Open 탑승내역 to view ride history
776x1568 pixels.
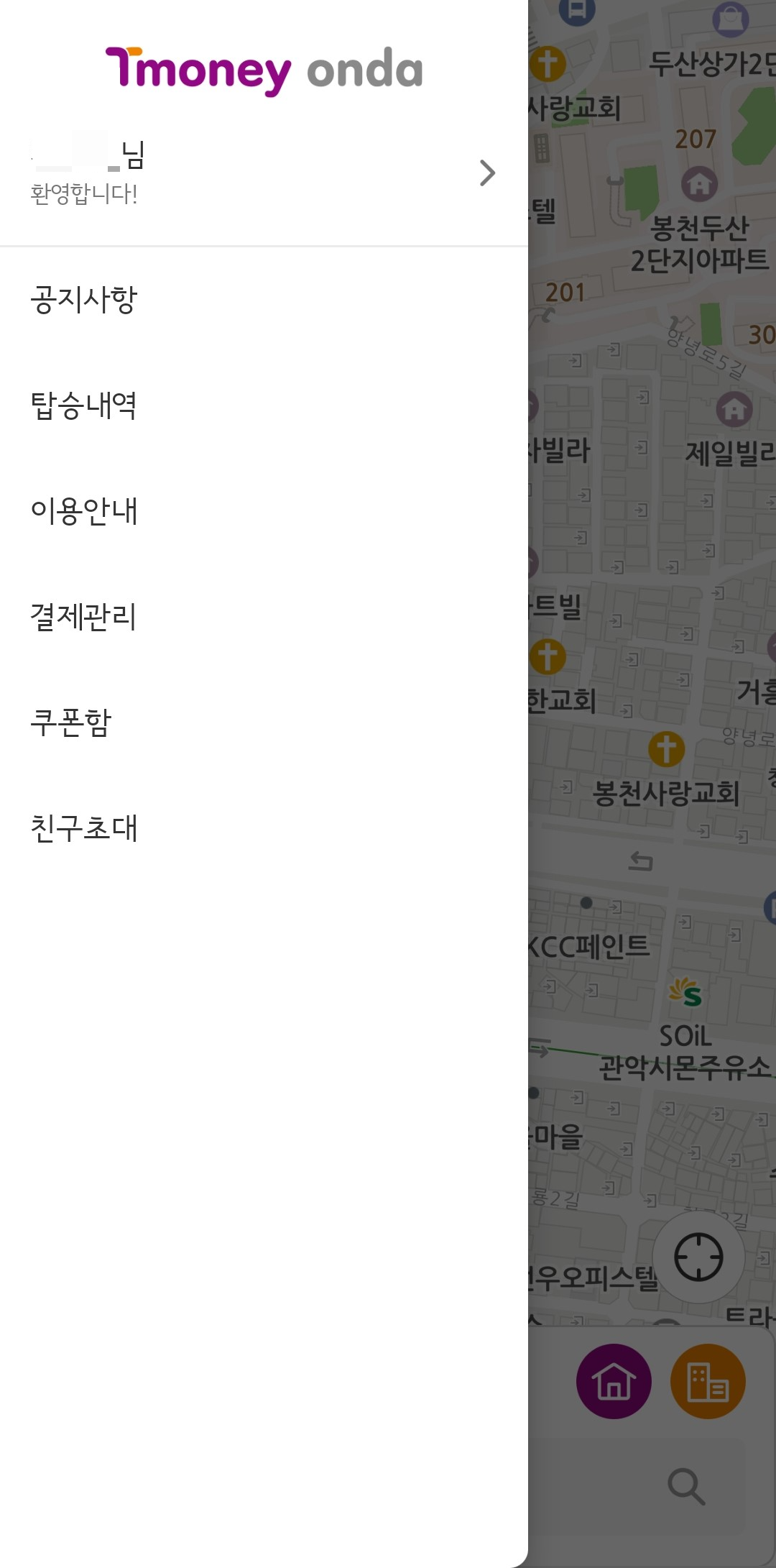click(86, 405)
